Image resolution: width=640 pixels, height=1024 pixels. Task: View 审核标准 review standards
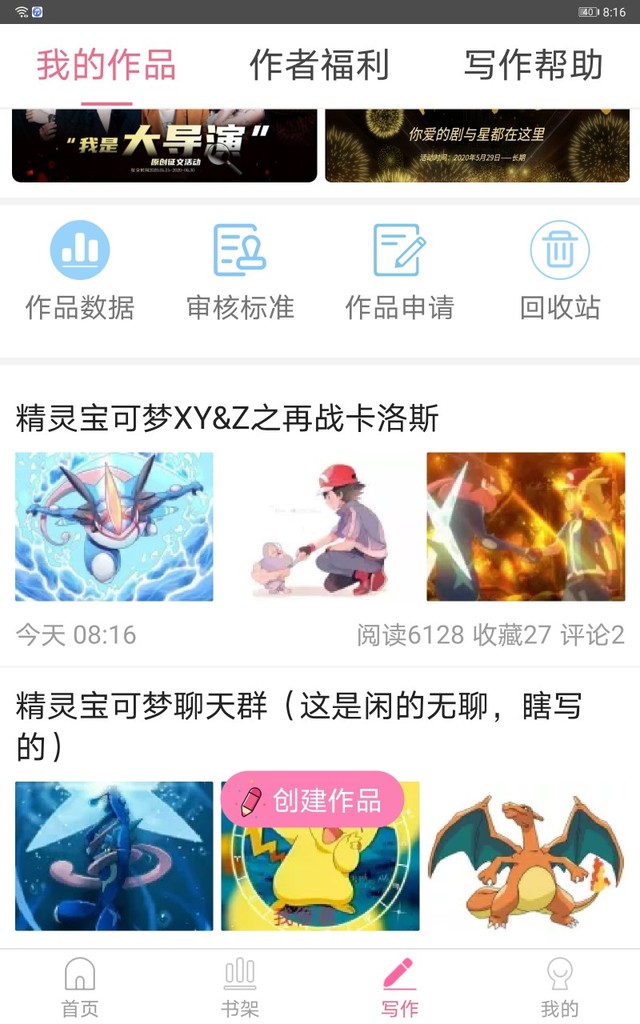(x=240, y=270)
